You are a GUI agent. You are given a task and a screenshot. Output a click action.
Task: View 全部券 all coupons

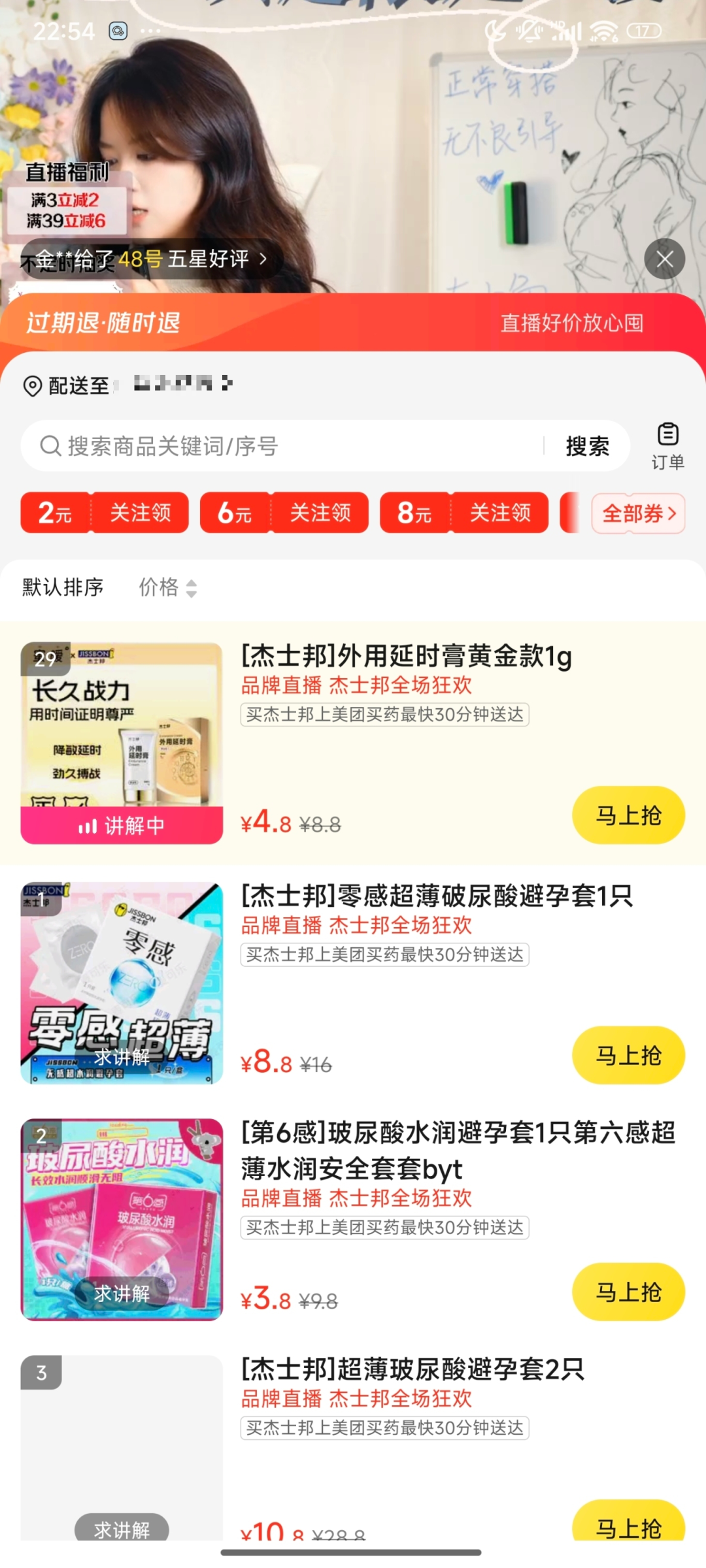(x=638, y=514)
